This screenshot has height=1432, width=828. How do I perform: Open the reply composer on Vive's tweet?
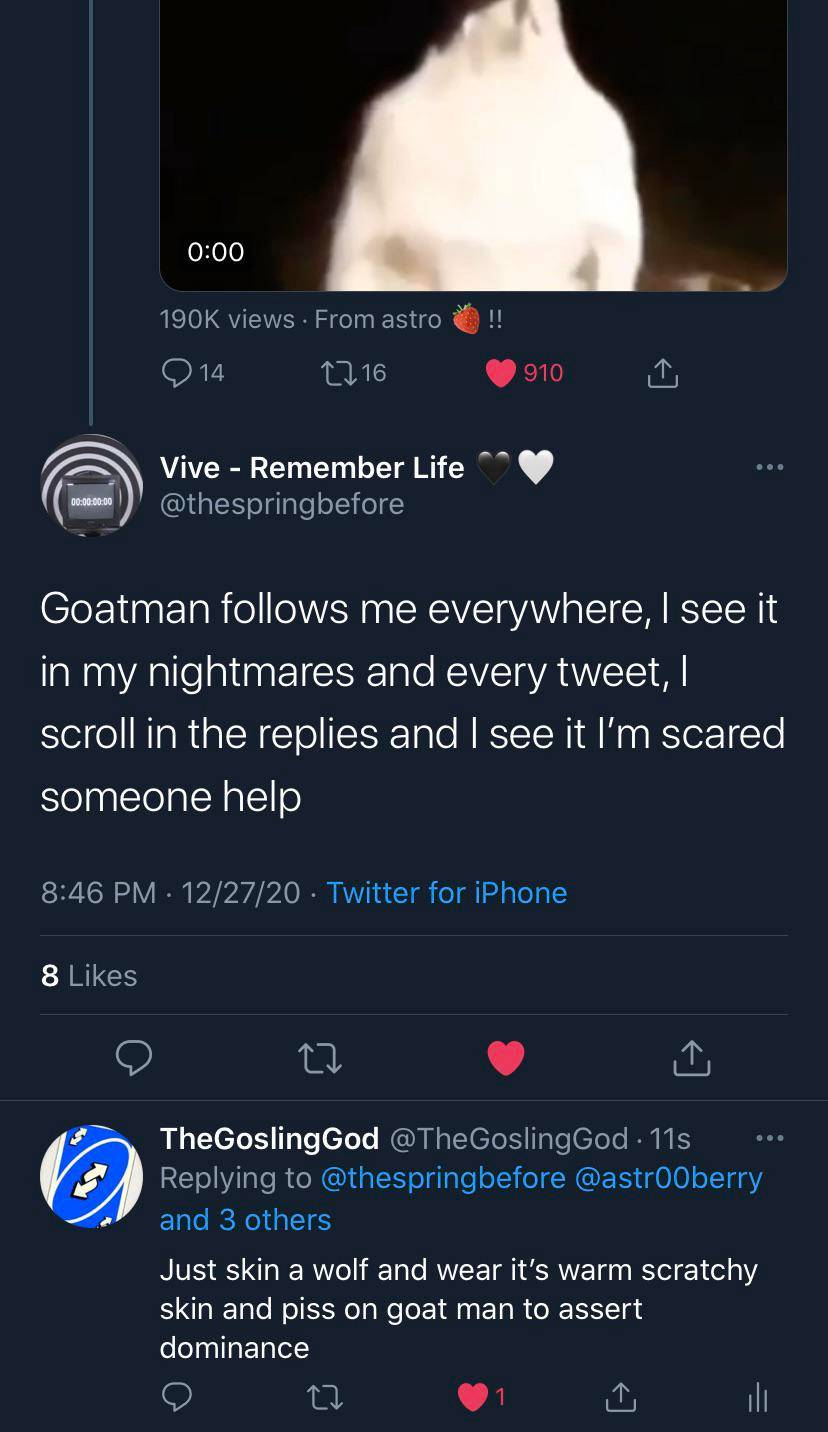pos(134,1057)
